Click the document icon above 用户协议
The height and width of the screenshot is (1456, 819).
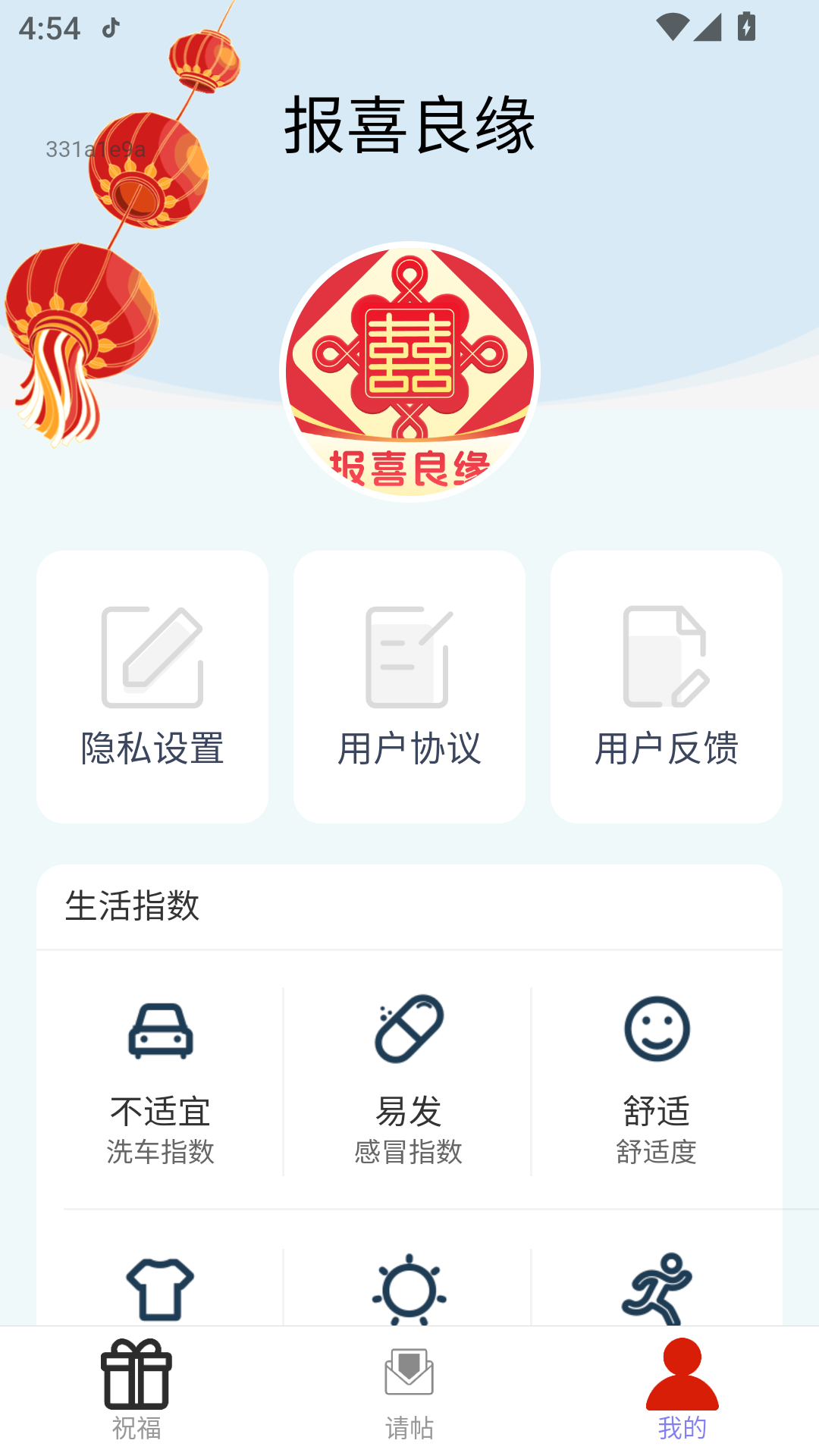pyautogui.click(x=409, y=656)
